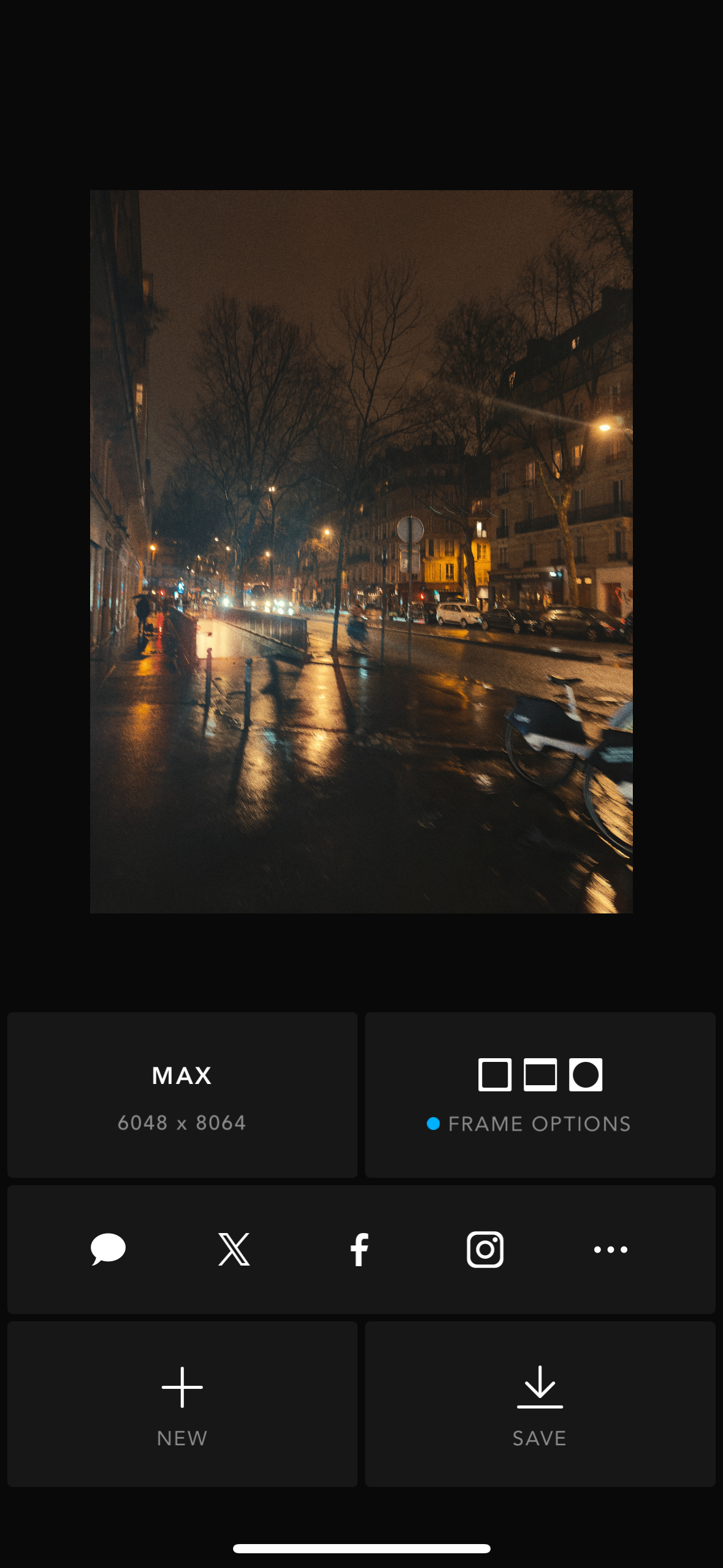Change the MAX export size option

(182, 1096)
